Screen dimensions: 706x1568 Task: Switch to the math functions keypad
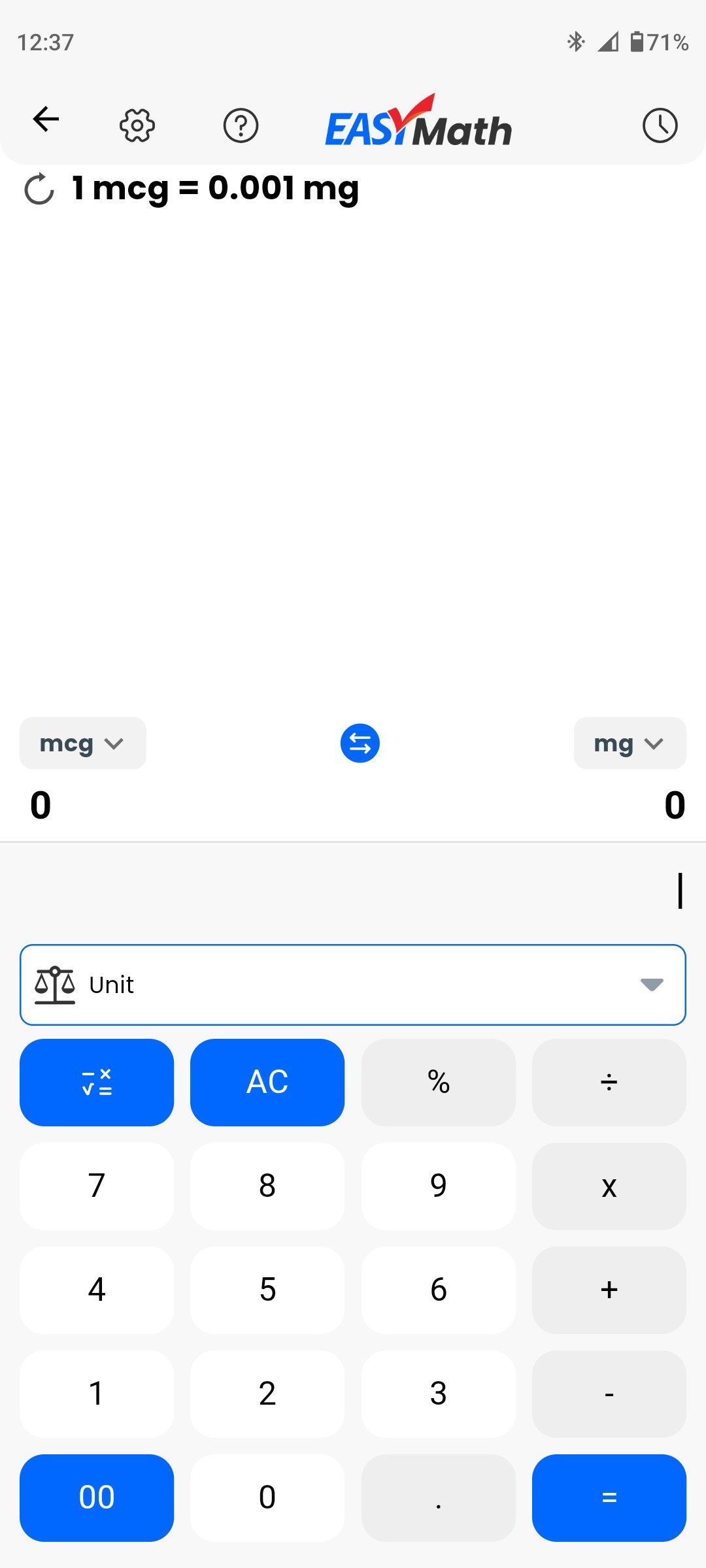pos(97,1083)
